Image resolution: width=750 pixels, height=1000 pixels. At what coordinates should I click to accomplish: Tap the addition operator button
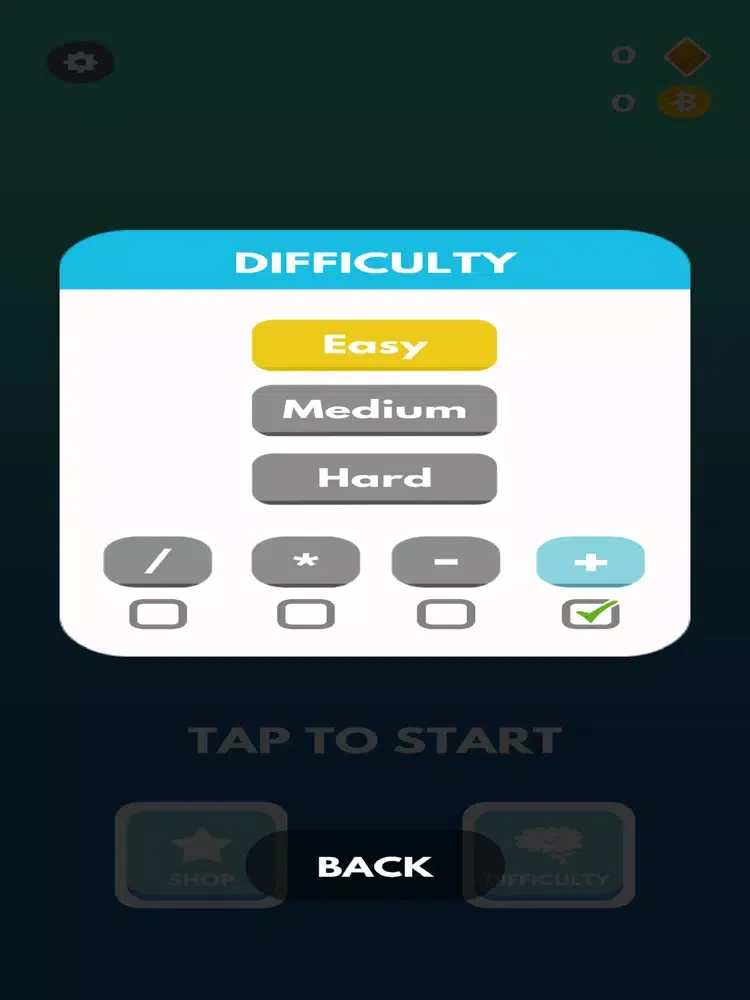click(590, 562)
